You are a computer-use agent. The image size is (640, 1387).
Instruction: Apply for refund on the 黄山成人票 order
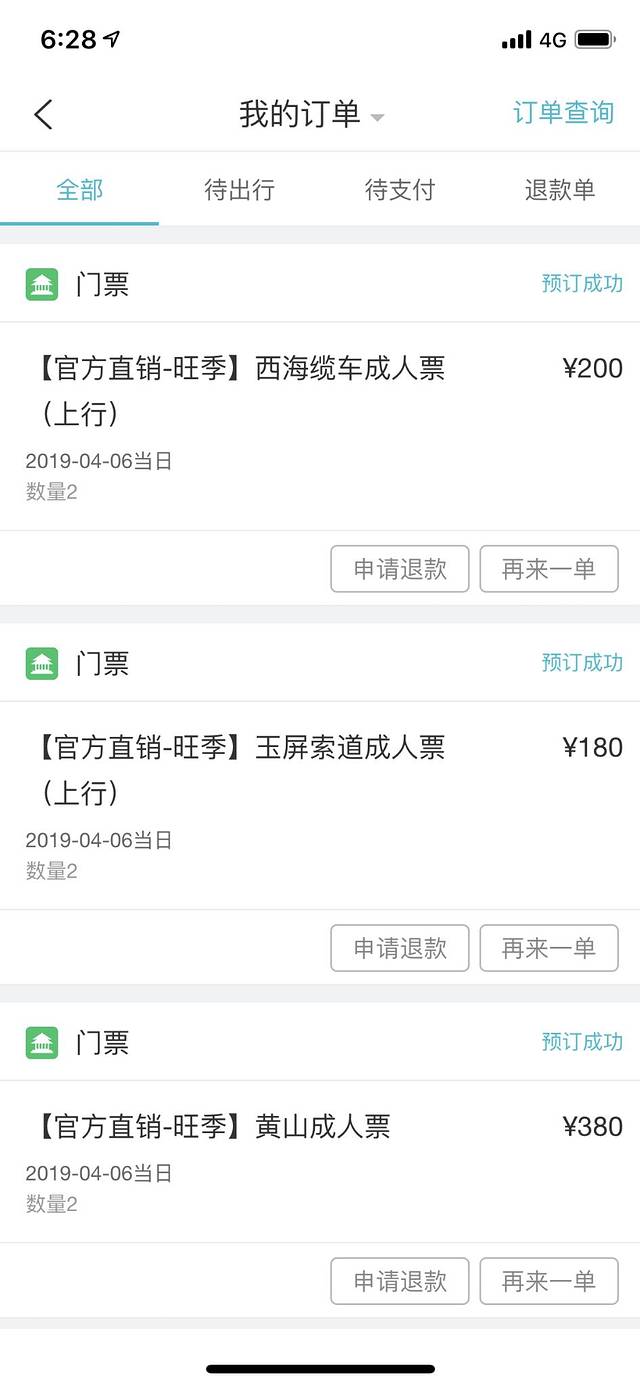[x=400, y=1281]
